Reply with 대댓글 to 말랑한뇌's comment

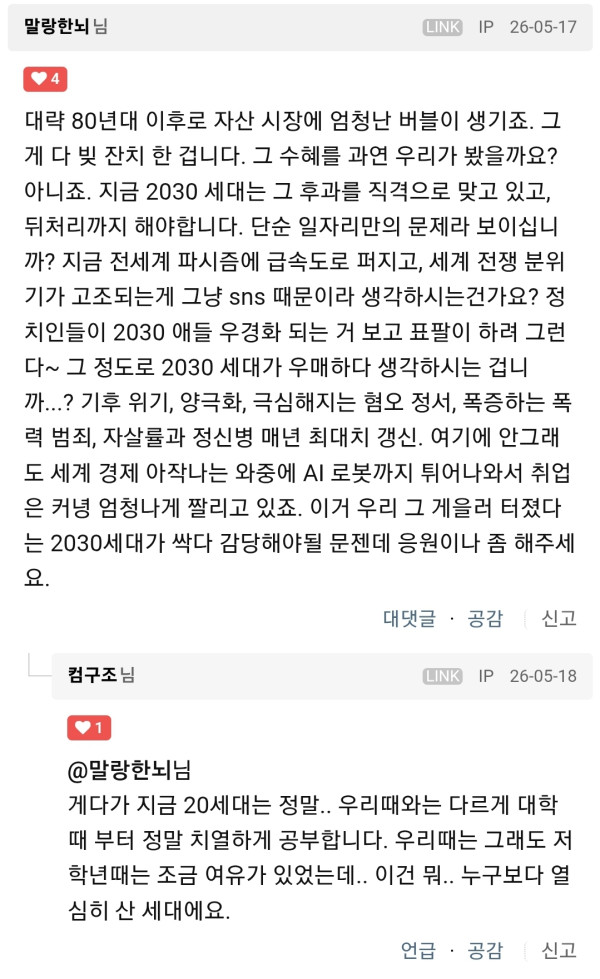[409, 618]
